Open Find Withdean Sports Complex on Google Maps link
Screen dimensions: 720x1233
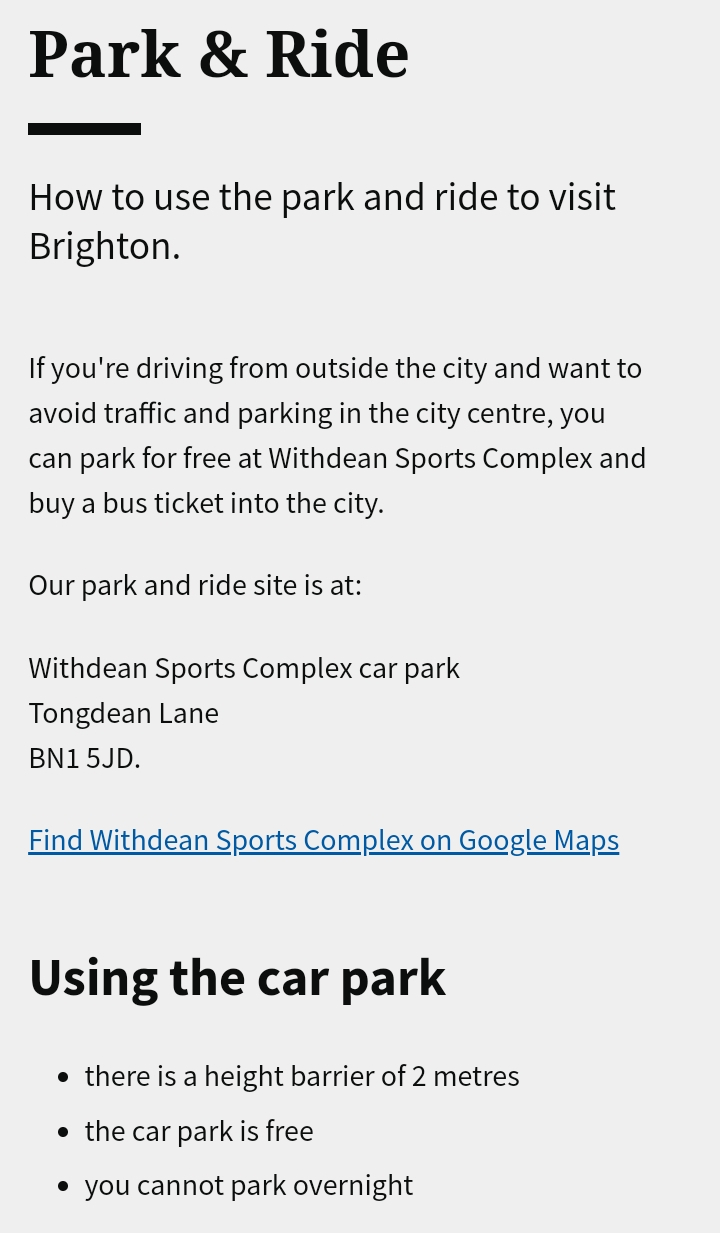click(x=323, y=840)
